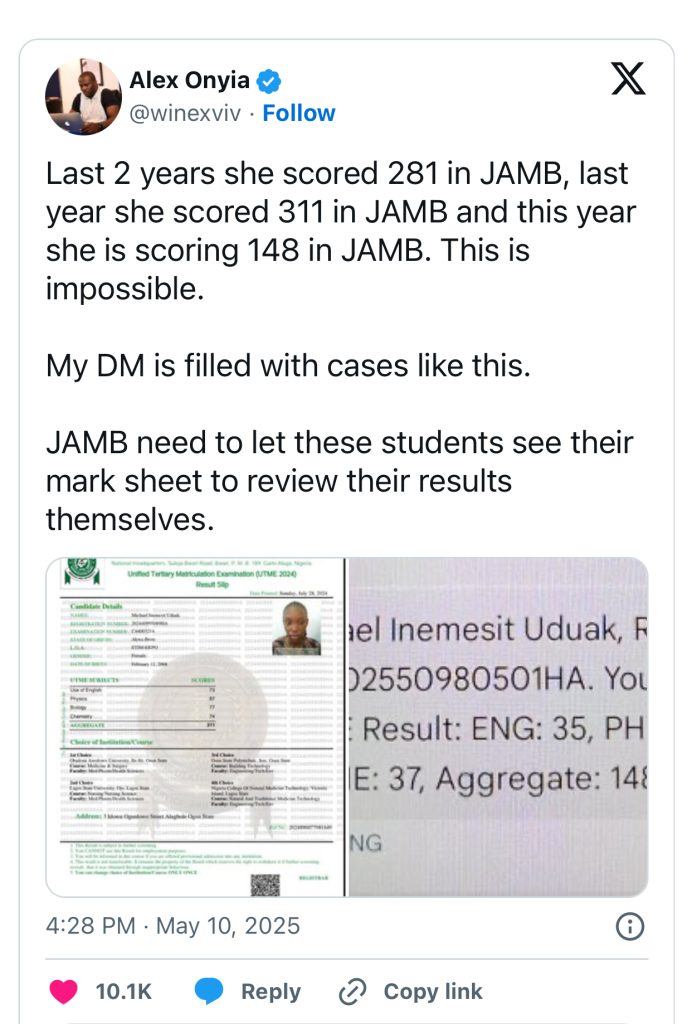Open the X logo link
This screenshot has height=1024, width=692.
(x=628, y=80)
